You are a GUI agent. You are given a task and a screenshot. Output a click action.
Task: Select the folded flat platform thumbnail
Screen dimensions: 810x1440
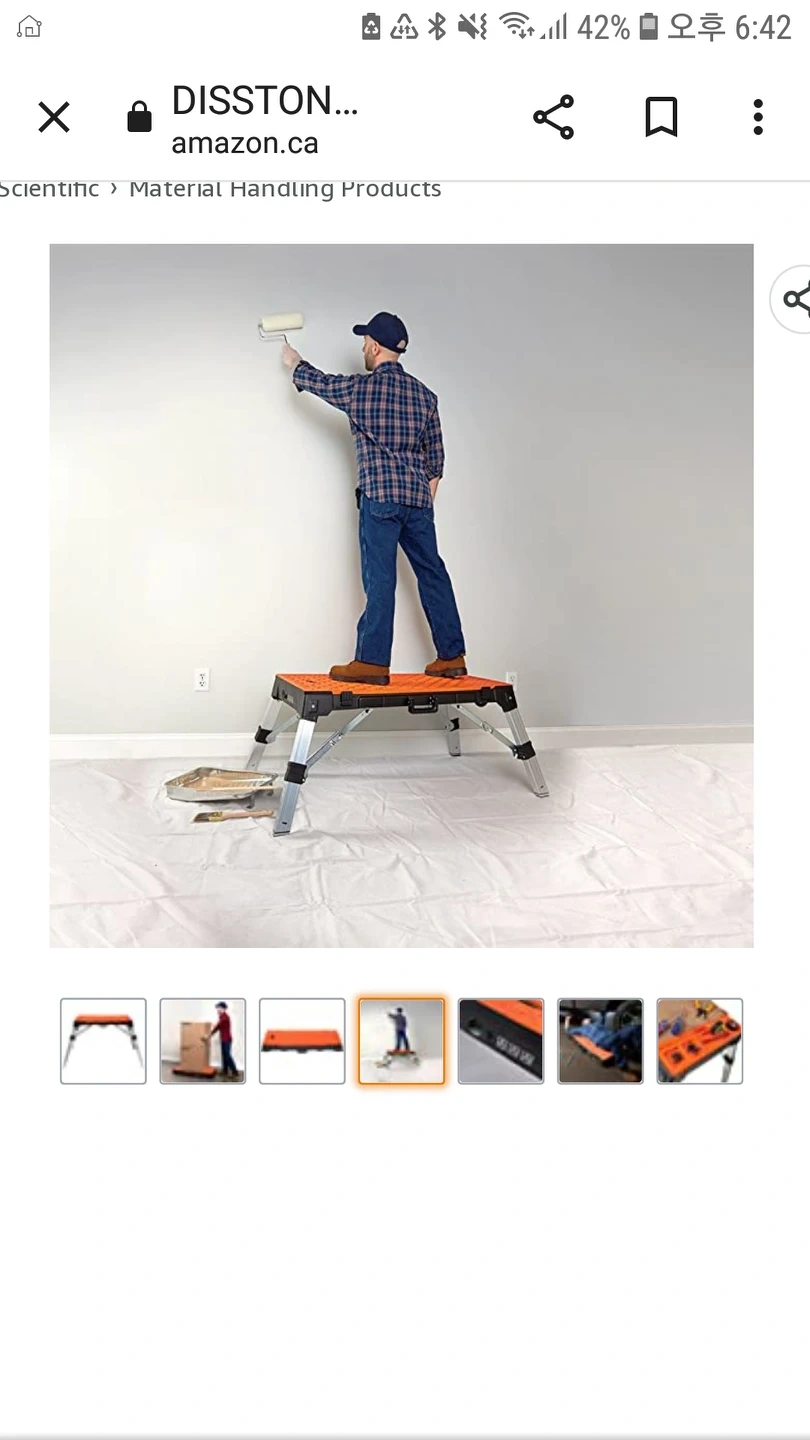pos(302,1041)
